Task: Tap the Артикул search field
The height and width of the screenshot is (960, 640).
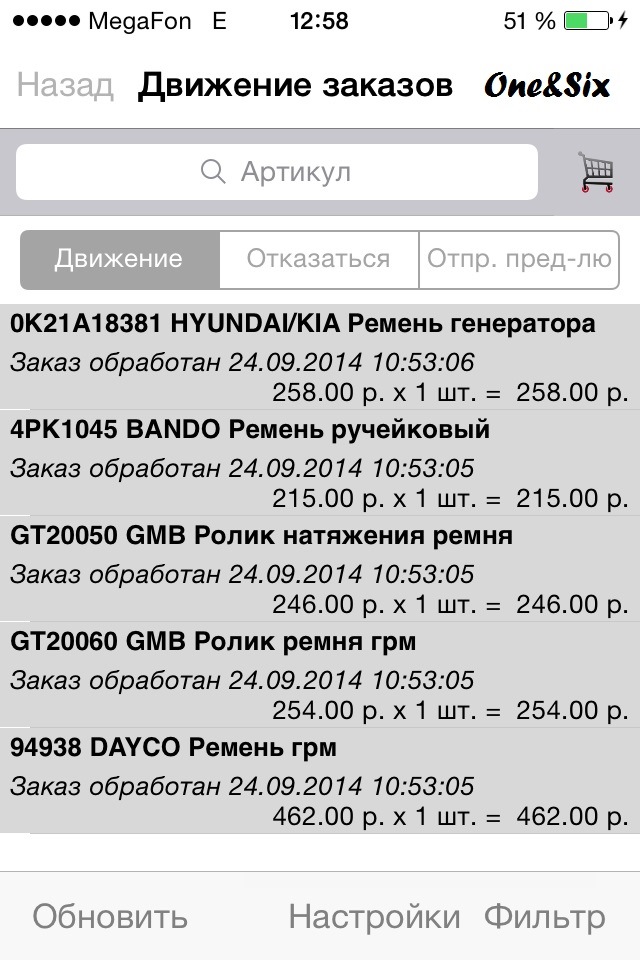Action: tap(277, 173)
